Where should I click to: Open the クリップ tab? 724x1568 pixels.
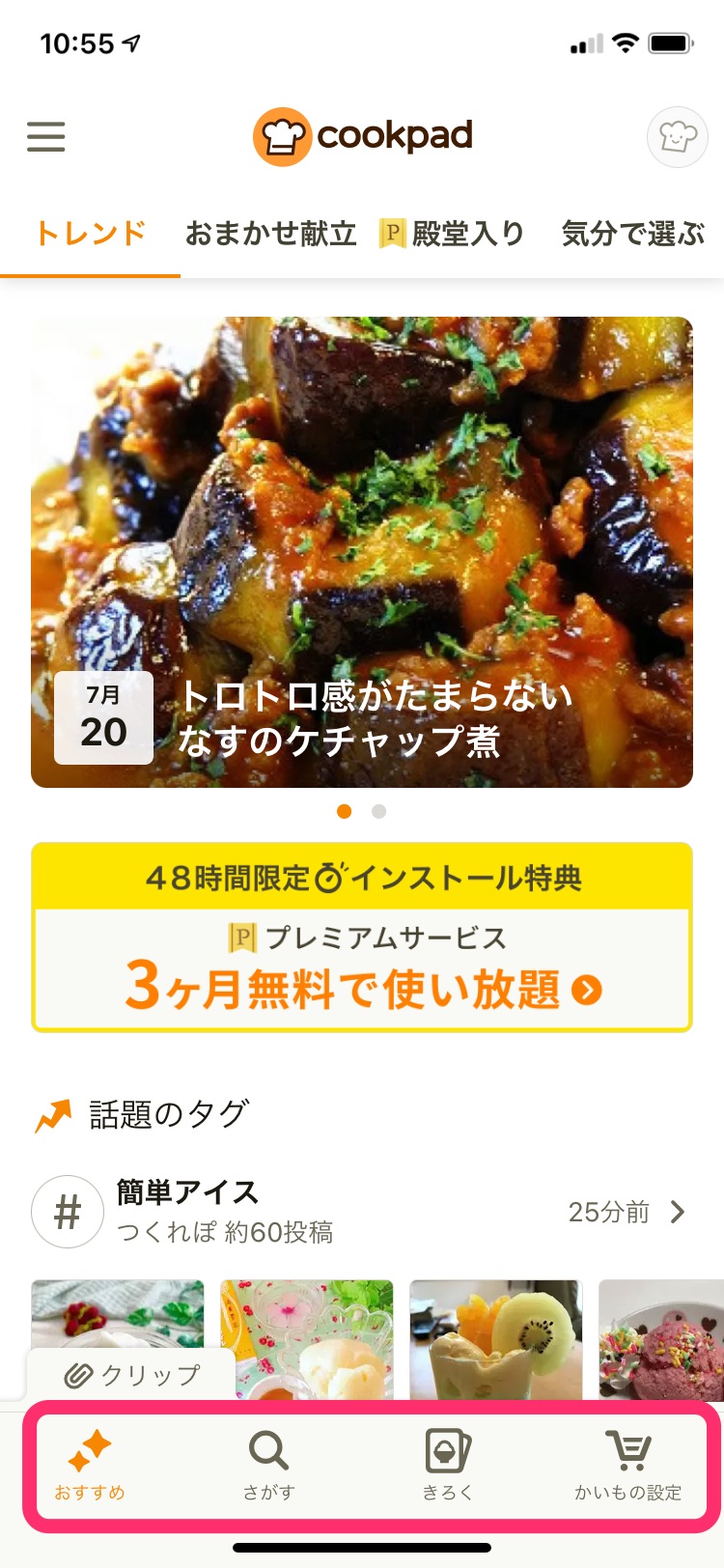tap(132, 1375)
